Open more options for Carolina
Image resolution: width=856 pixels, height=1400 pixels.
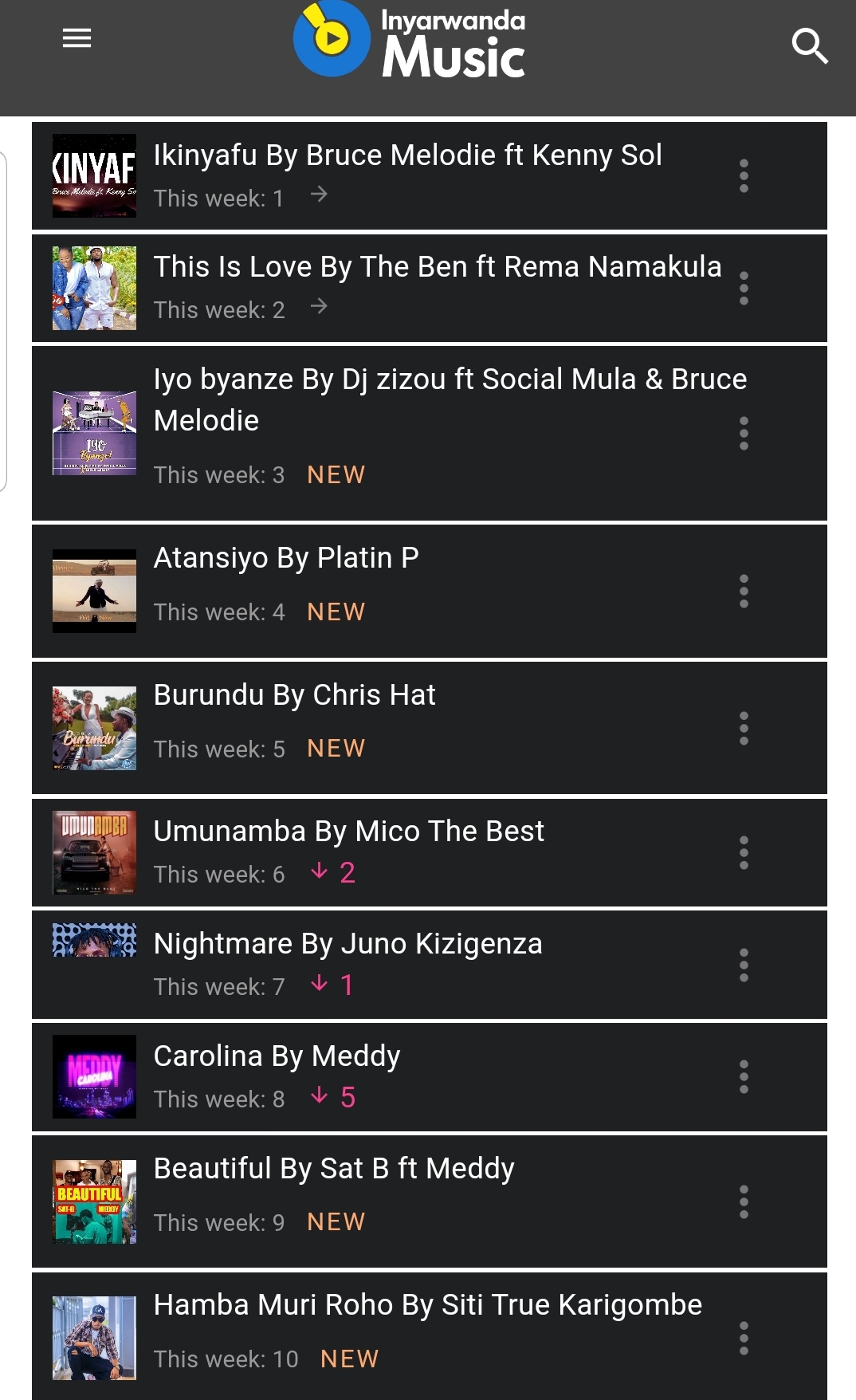click(743, 1076)
